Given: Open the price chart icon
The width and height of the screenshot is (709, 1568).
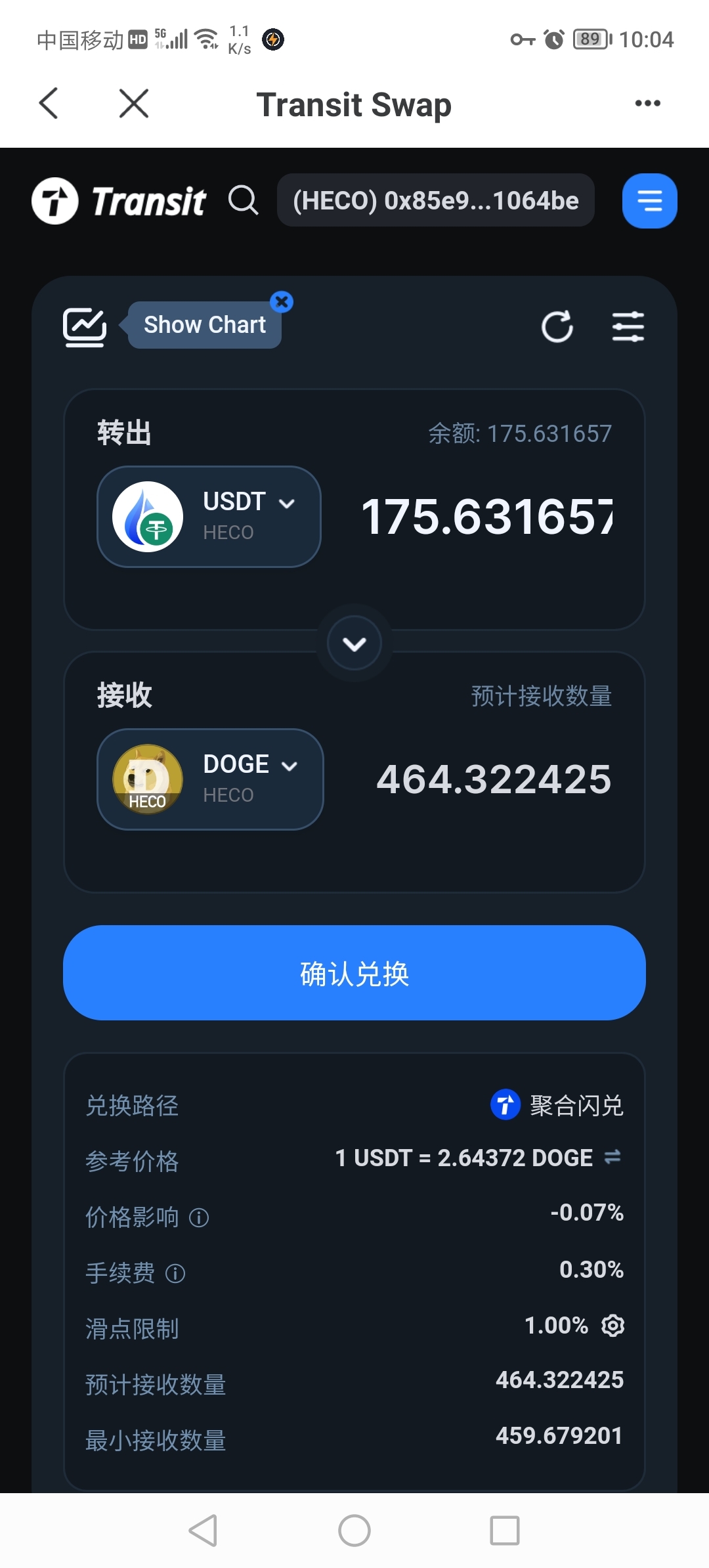Looking at the screenshot, I should (x=85, y=326).
